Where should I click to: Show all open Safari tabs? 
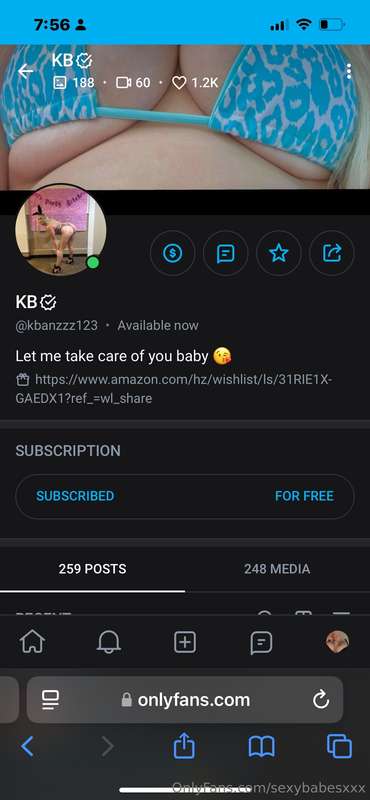[339, 747]
